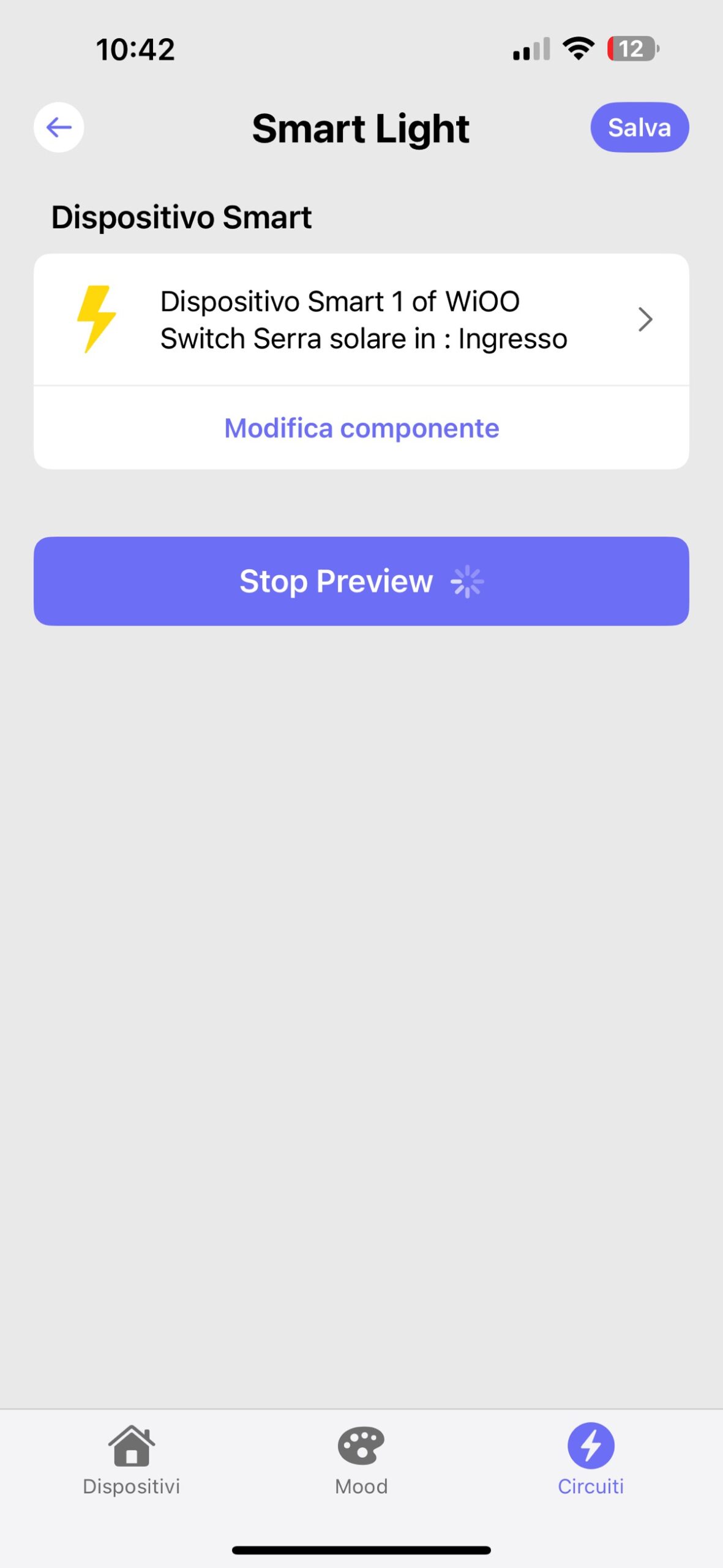Screen dimensions: 723x1568
Task: Go back using the arrow icon
Action: [59, 127]
